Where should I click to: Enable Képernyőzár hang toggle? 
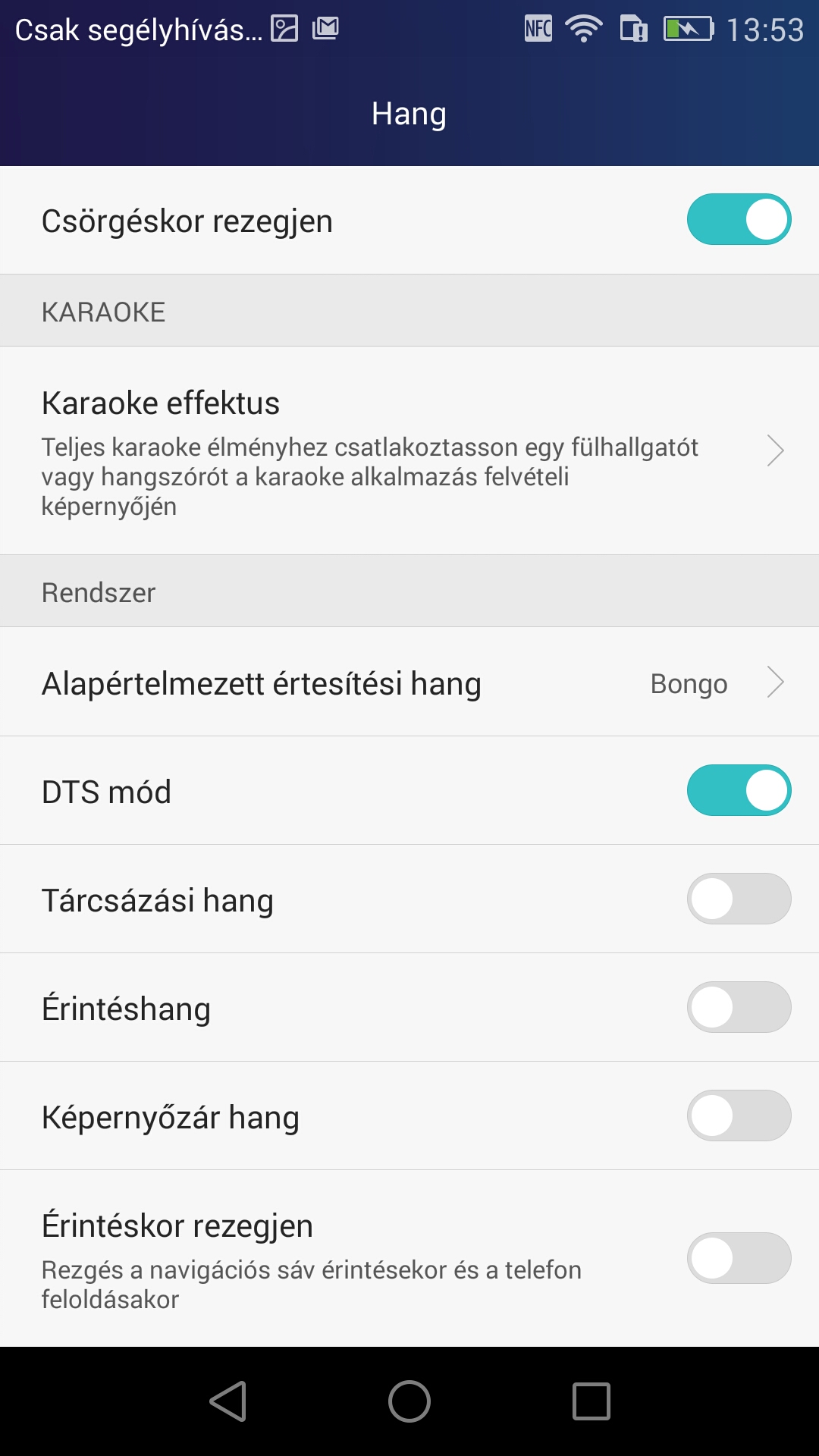coord(739,1116)
